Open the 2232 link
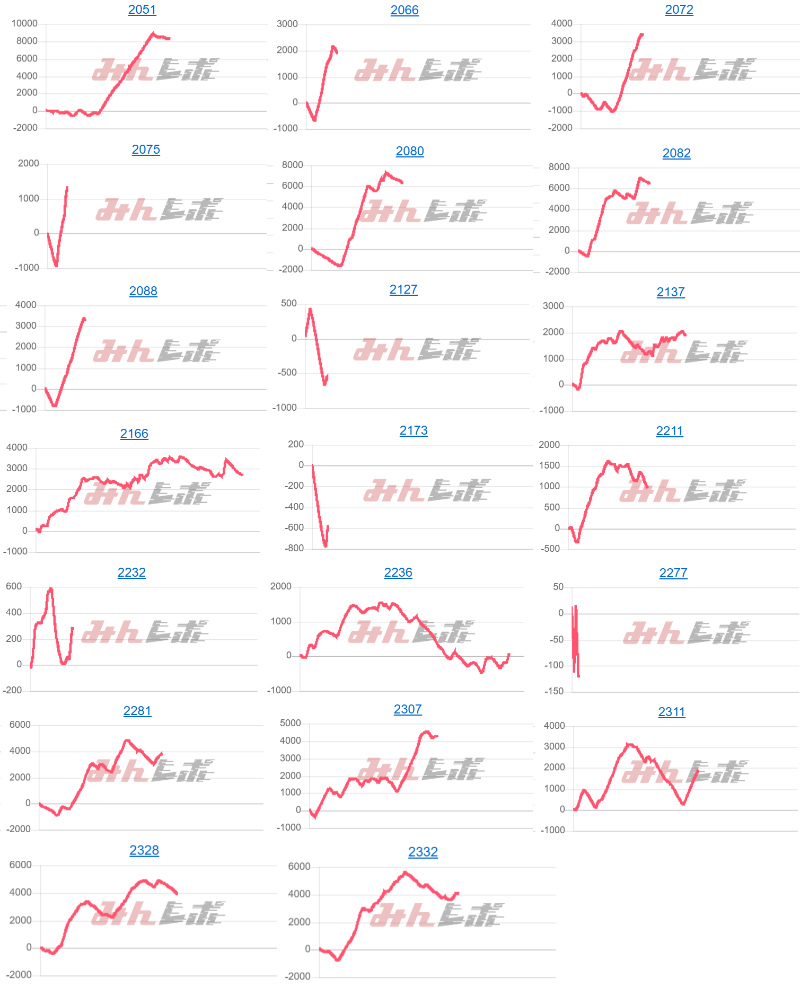The image size is (800, 987). pos(132,573)
